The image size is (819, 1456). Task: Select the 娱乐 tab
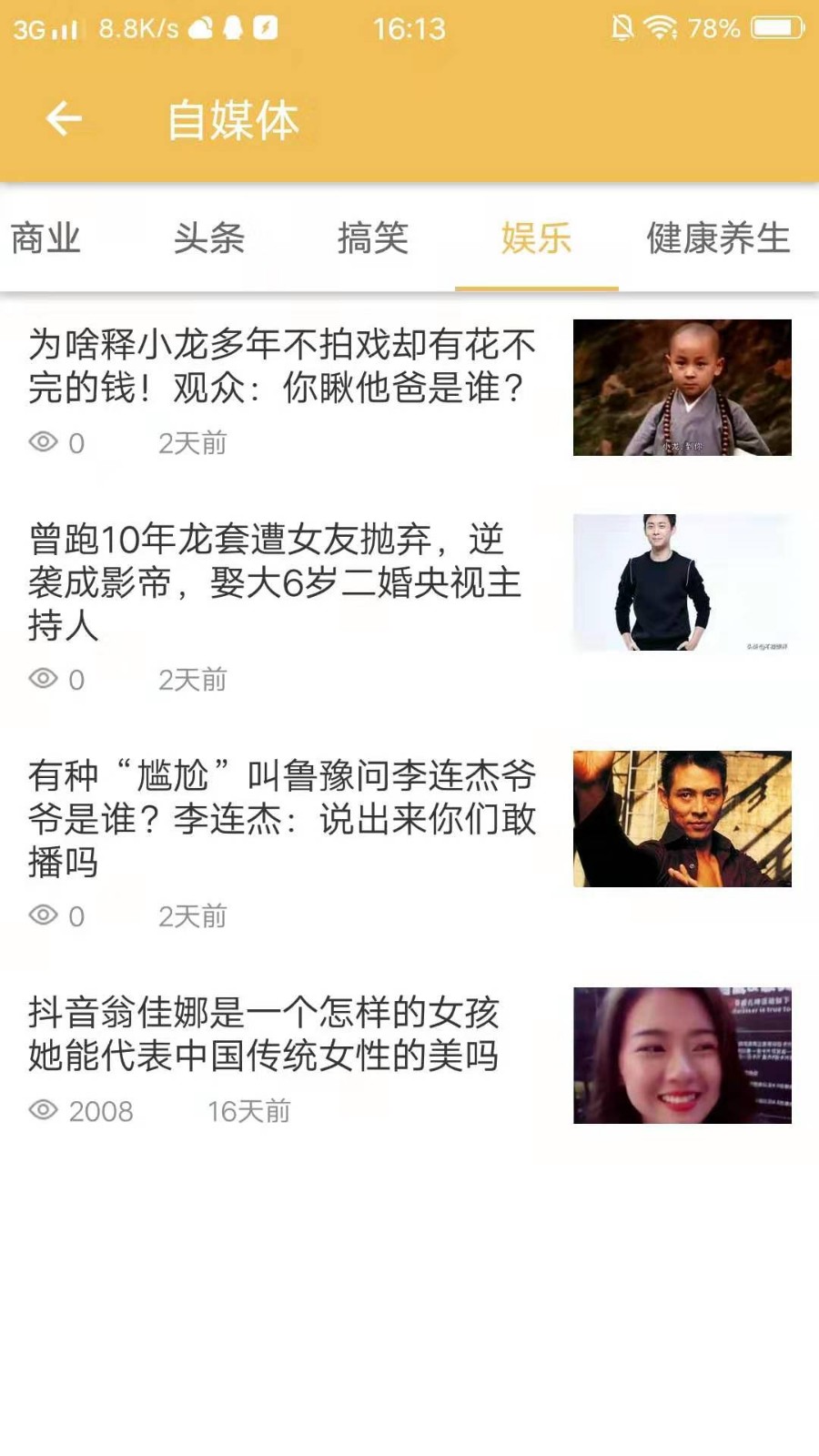click(537, 238)
